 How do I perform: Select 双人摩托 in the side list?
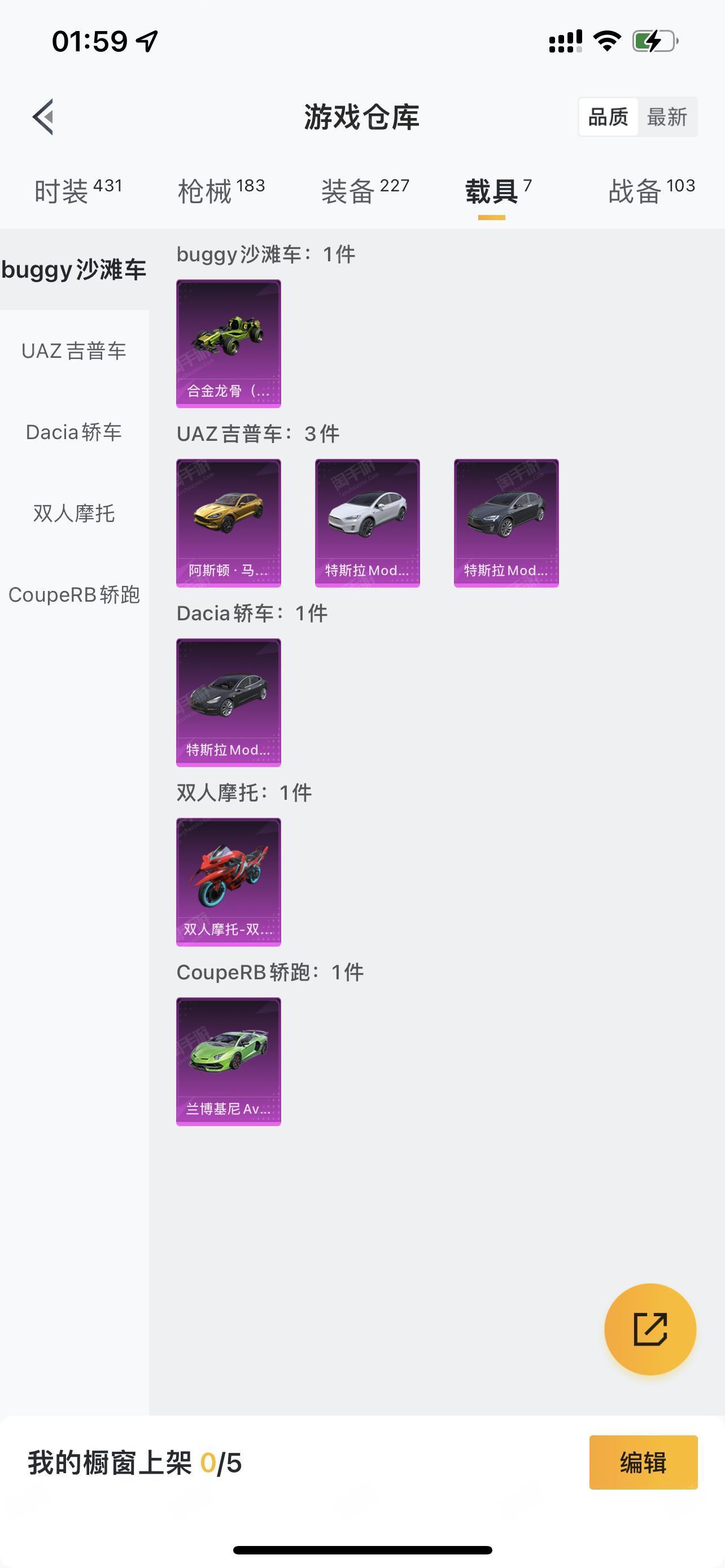tap(75, 513)
